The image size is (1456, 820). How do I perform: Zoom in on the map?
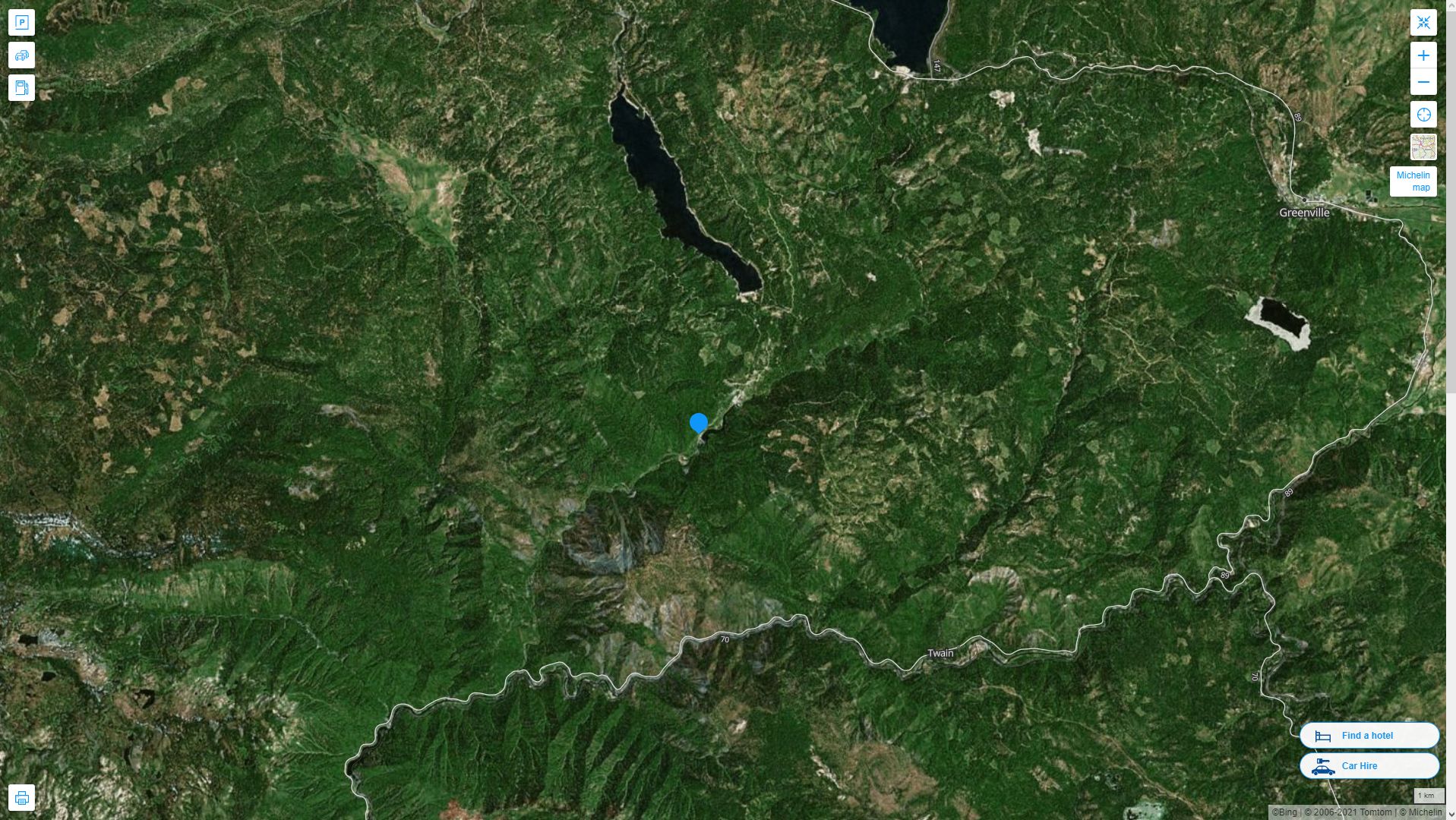coord(1423,55)
